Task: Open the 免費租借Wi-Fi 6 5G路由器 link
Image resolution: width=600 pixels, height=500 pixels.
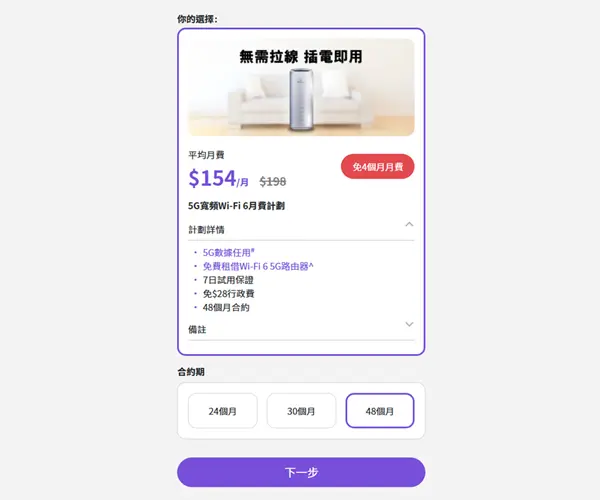Action: pos(258,266)
